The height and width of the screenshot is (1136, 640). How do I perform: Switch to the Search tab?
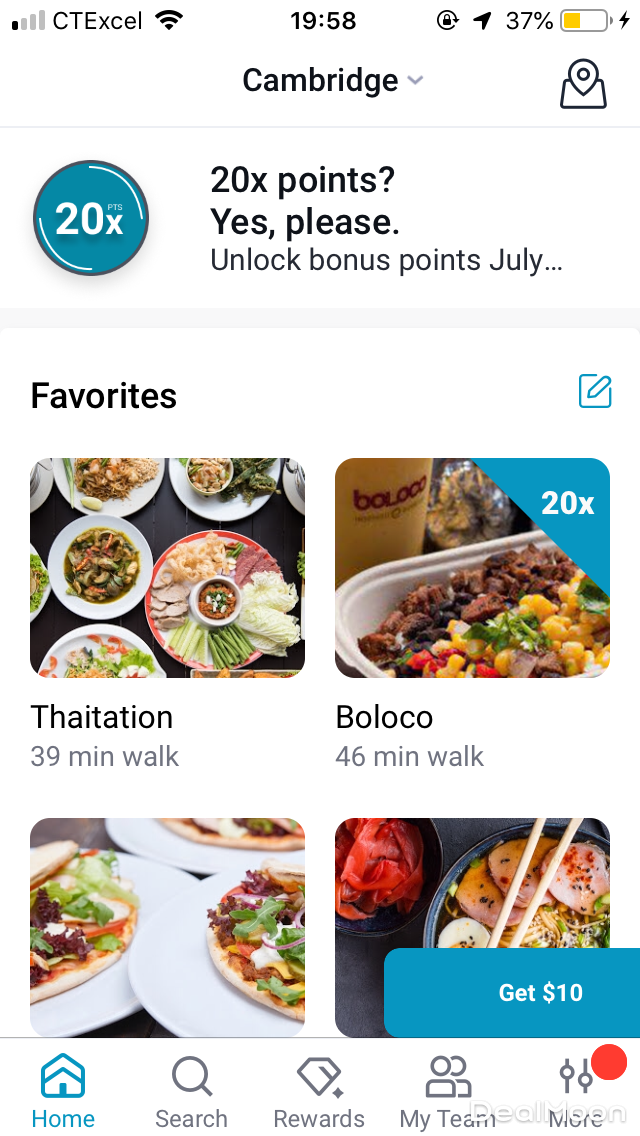pos(191,1092)
